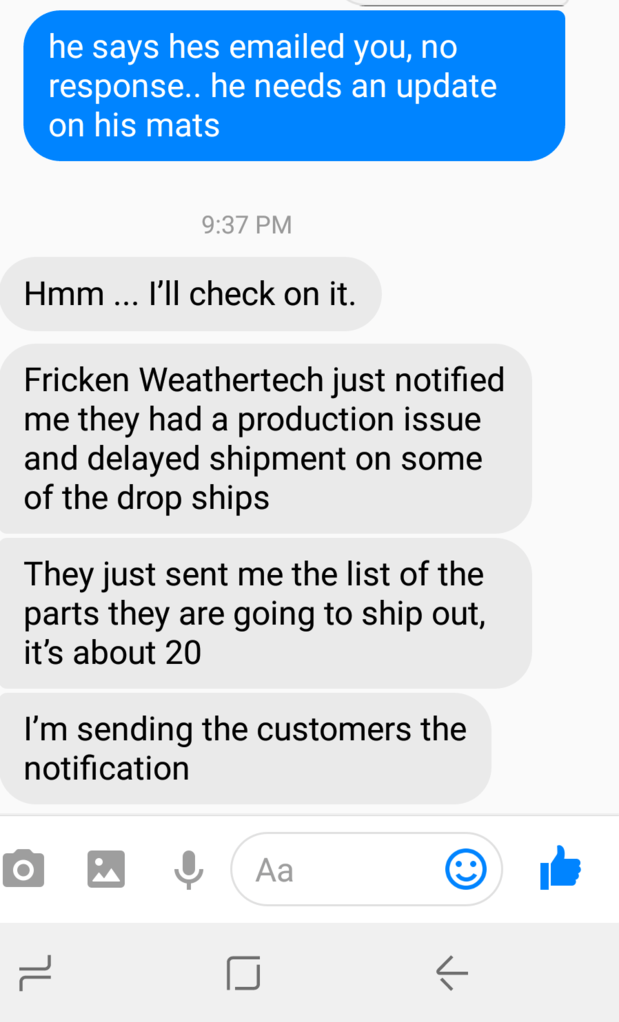
Task: Open recent apps from the navigation bar
Action: tap(35, 972)
